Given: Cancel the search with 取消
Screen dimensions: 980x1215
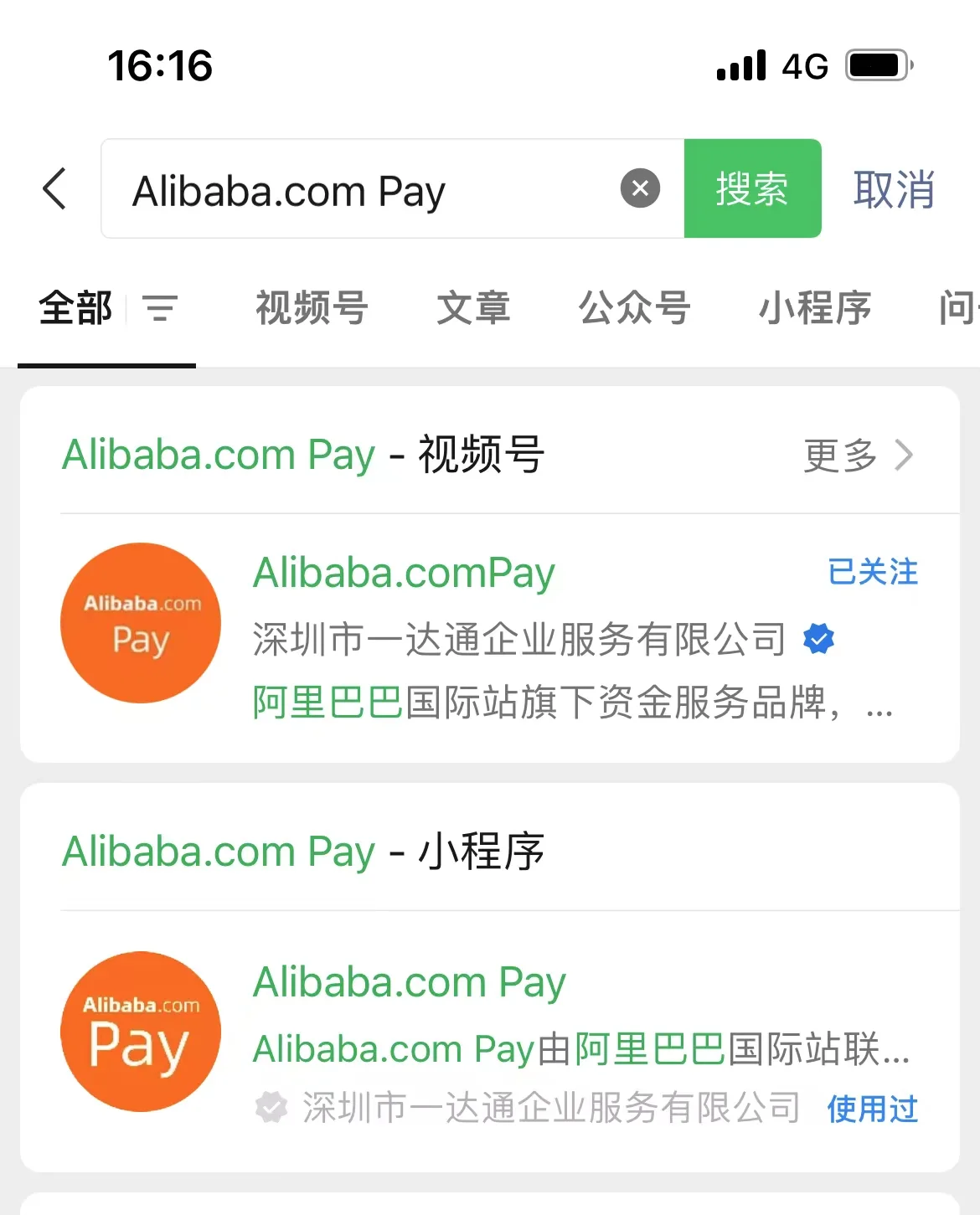Looking at the screenshot, I should click(894, 189).
